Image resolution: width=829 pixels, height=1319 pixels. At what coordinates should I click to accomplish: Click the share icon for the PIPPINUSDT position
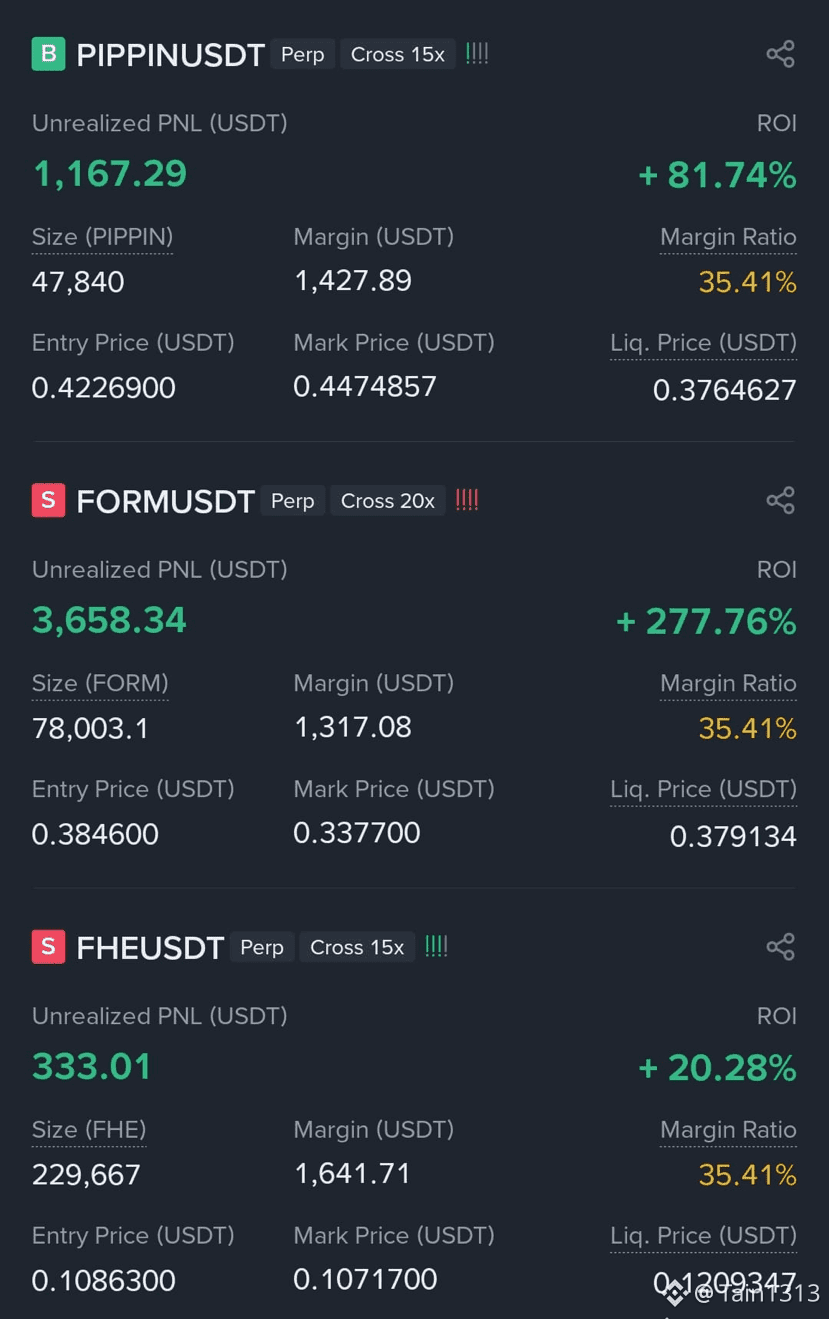(780, 54)
